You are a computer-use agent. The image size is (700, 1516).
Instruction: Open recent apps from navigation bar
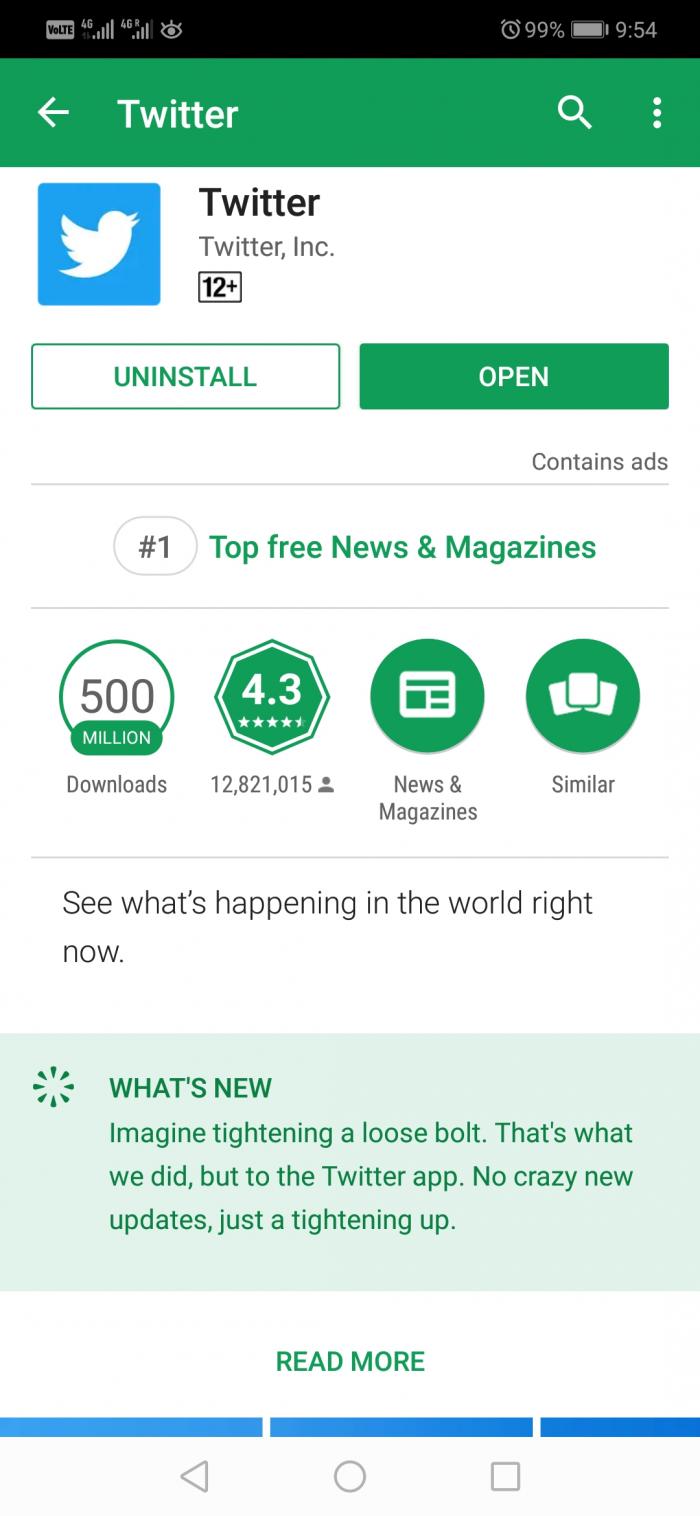505,1476
